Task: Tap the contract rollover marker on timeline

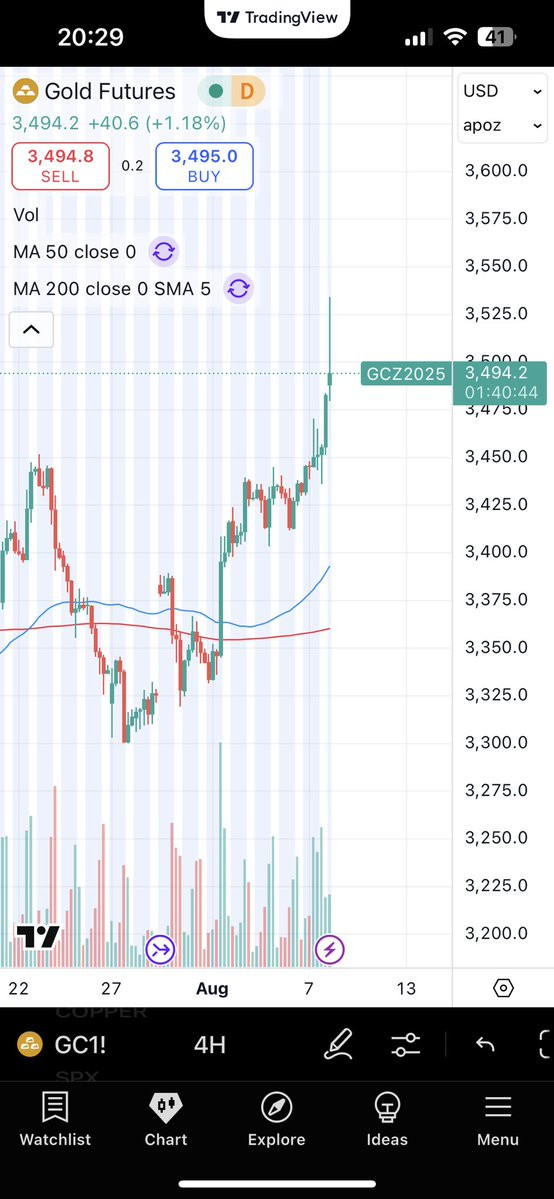Action: point(161,950)
